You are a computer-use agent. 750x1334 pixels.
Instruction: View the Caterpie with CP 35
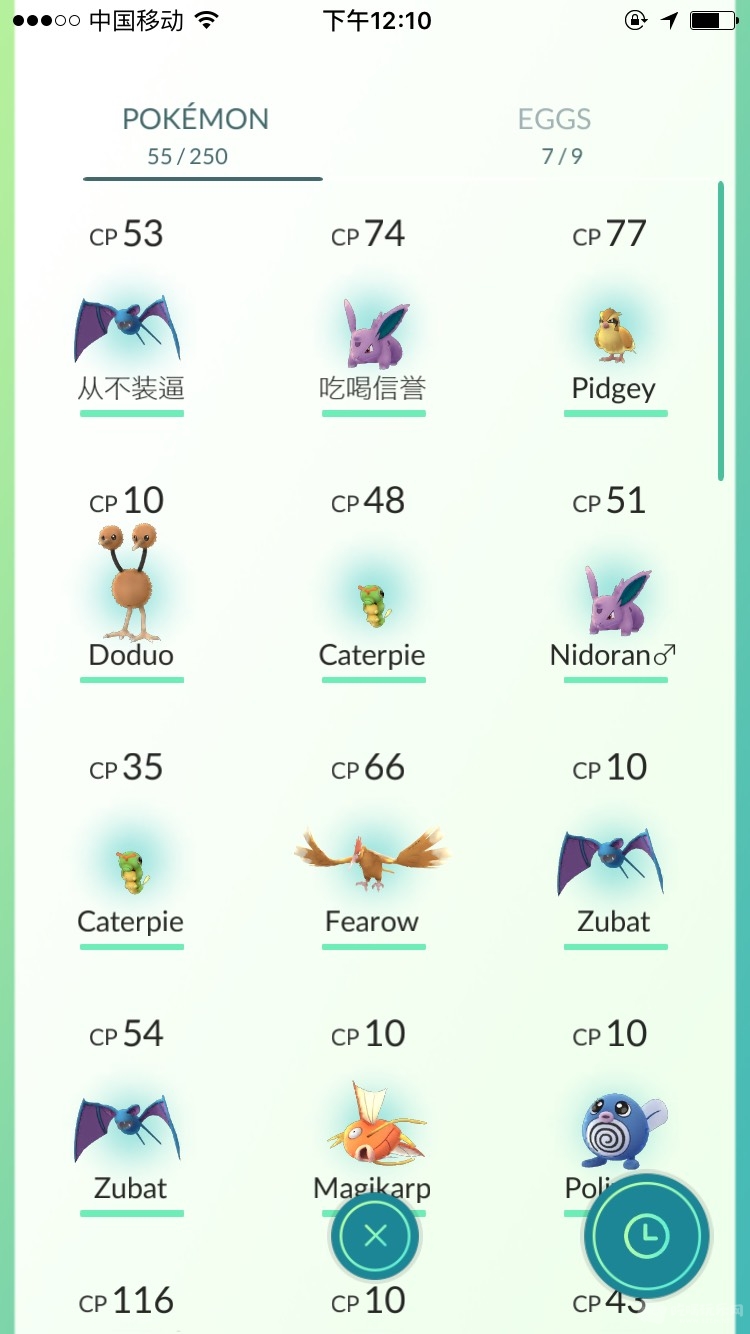[x=130, y=870]
